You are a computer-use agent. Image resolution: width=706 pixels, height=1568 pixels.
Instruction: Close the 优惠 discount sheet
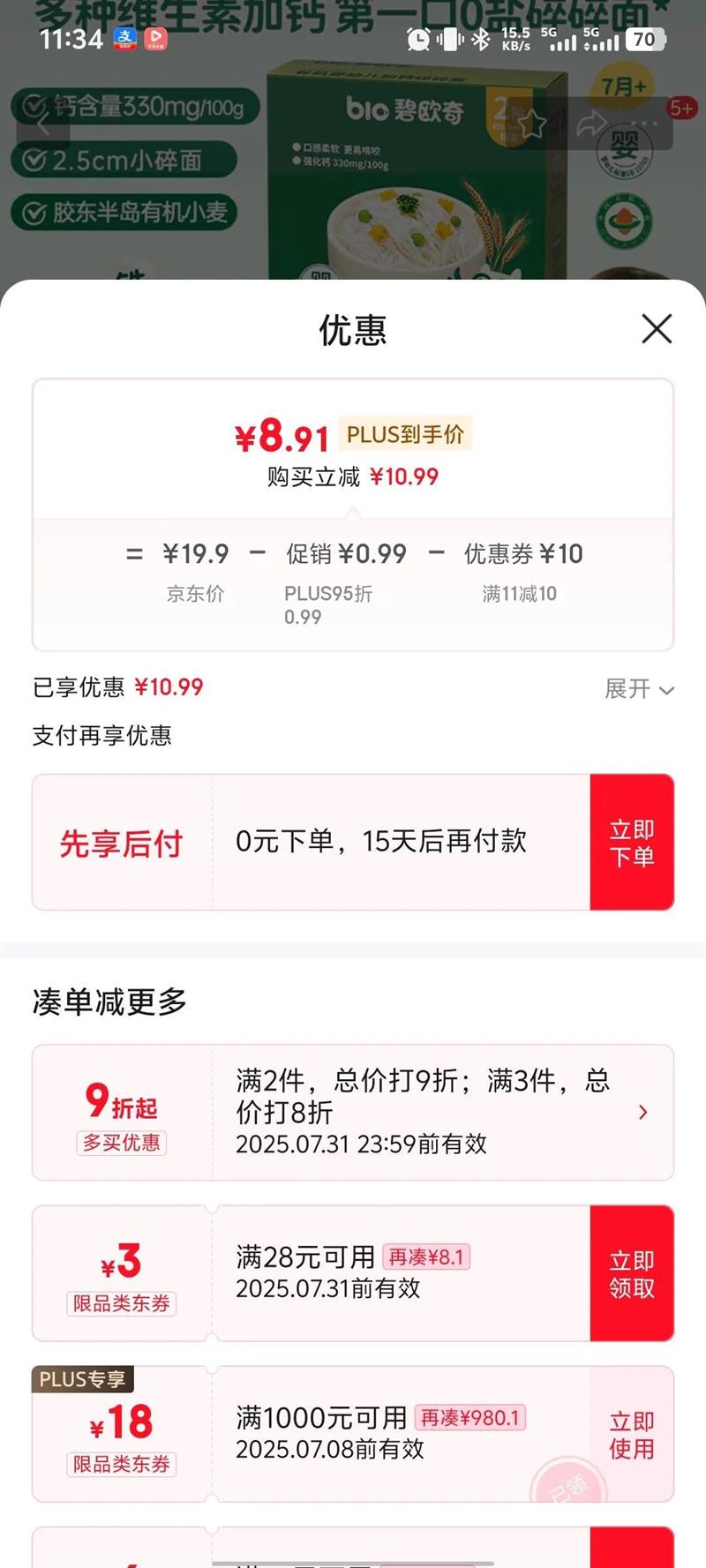click(657, 329)
